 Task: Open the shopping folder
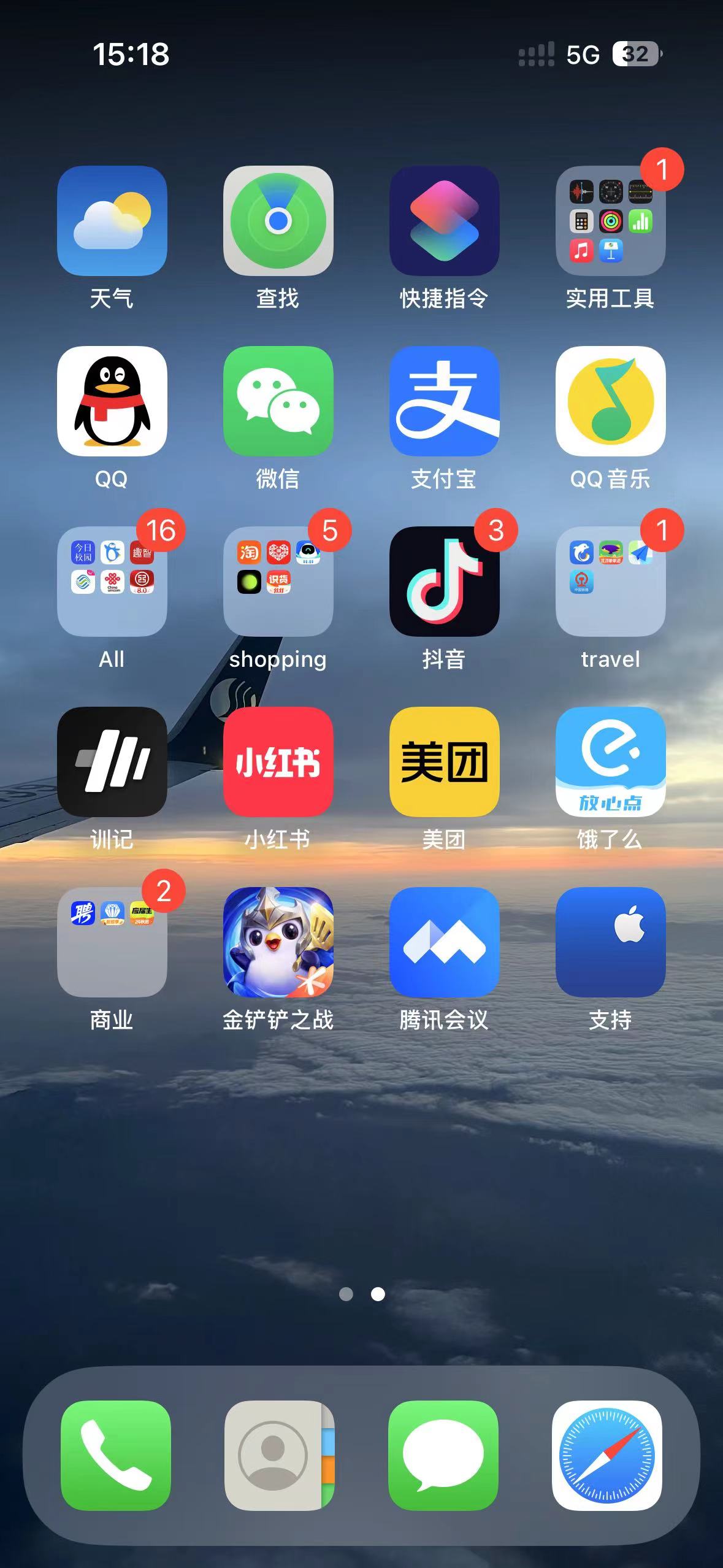click(x=278, y=582)
